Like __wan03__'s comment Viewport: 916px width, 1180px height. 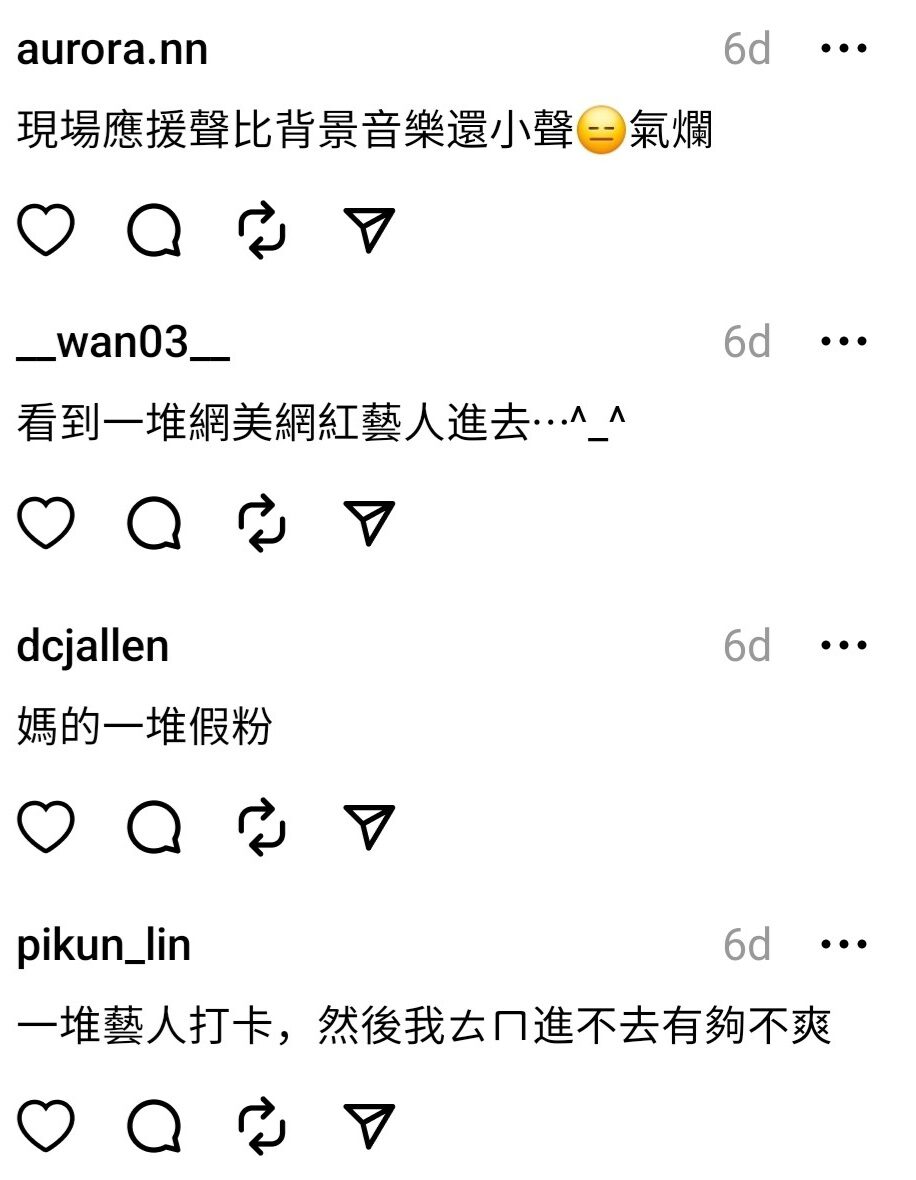click(x=46, y=524)
